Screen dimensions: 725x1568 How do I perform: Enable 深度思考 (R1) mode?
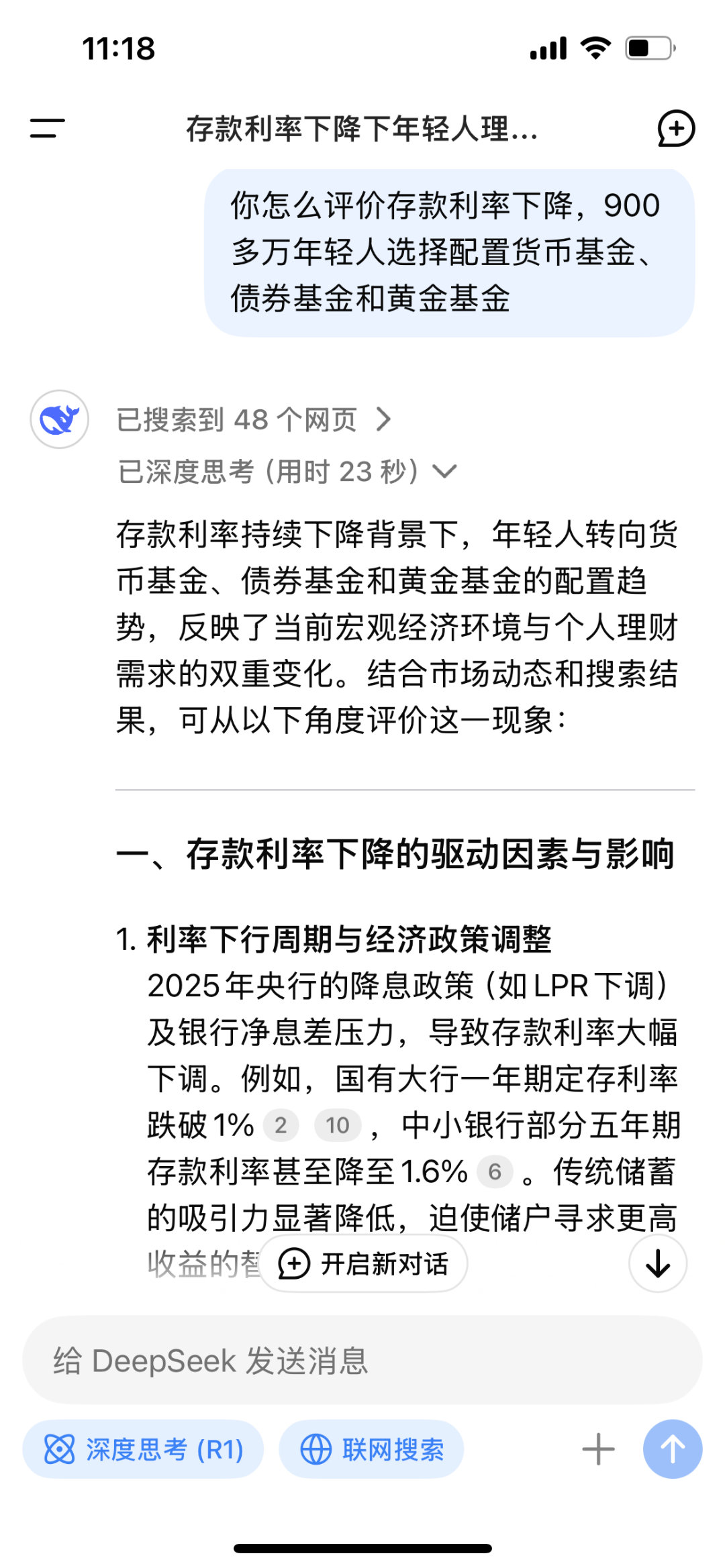pyautogui.click(x=143, y=1449)
